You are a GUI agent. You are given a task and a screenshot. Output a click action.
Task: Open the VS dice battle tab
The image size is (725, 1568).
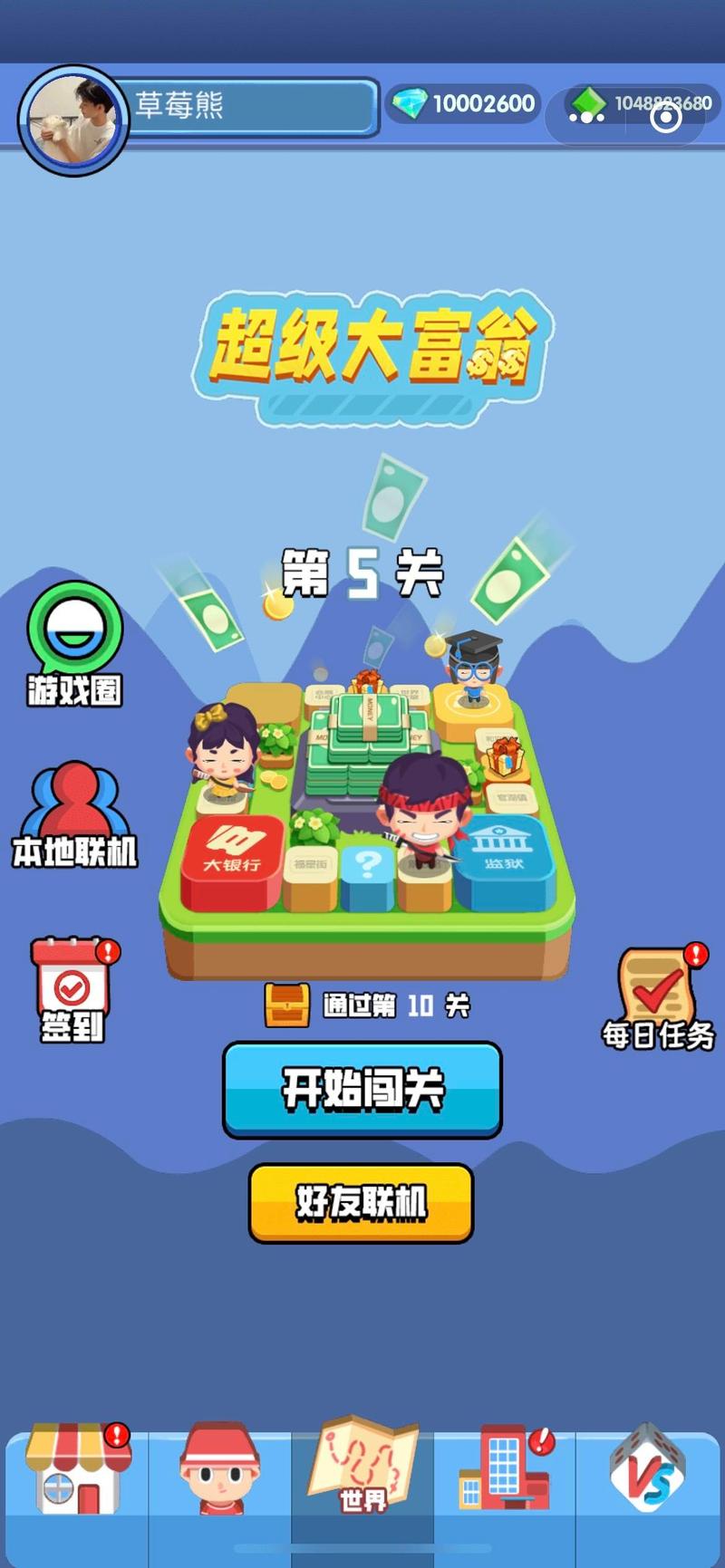coord(647,1470)
